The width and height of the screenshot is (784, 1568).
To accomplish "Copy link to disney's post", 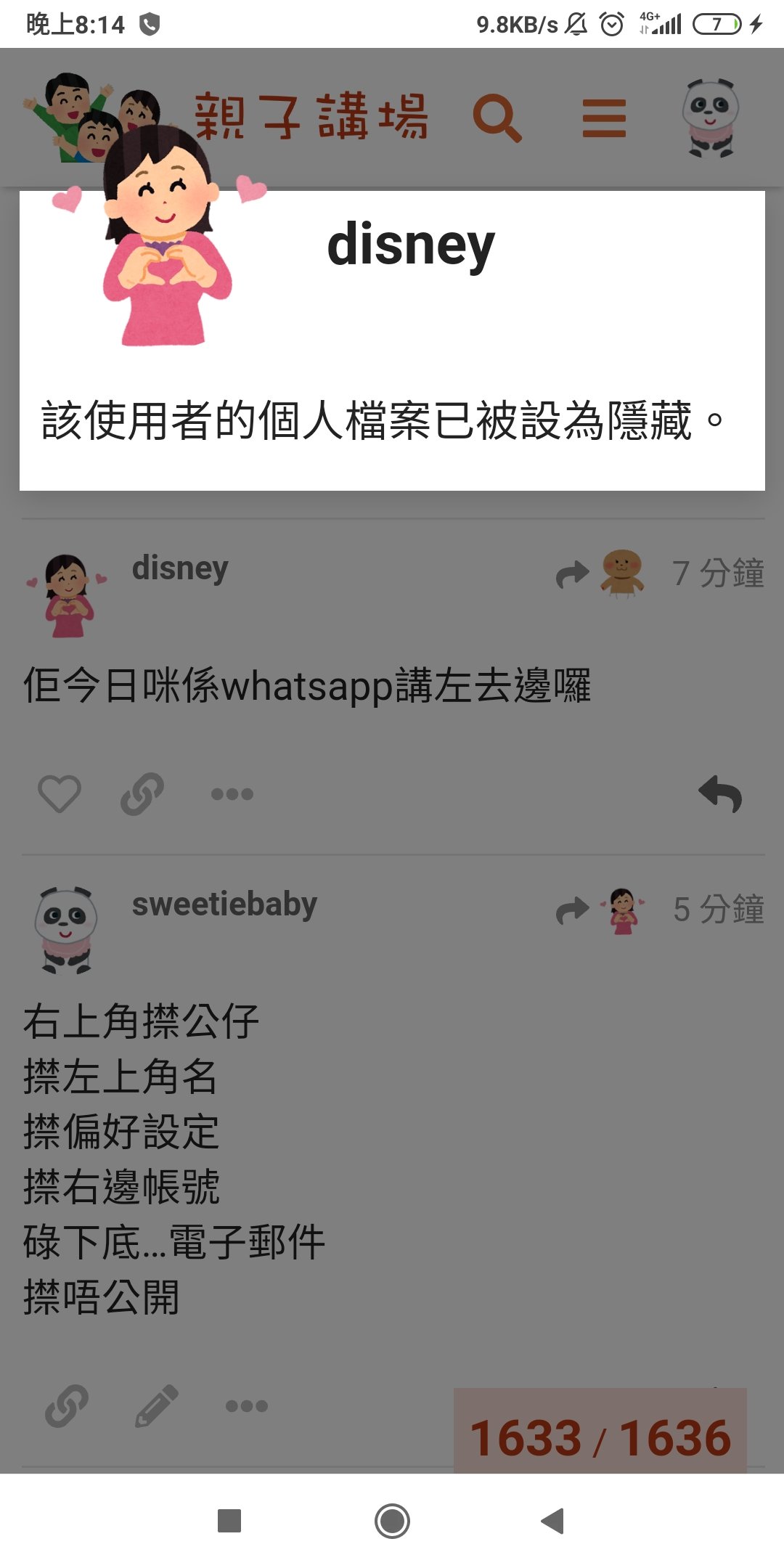I will point(142,793).
